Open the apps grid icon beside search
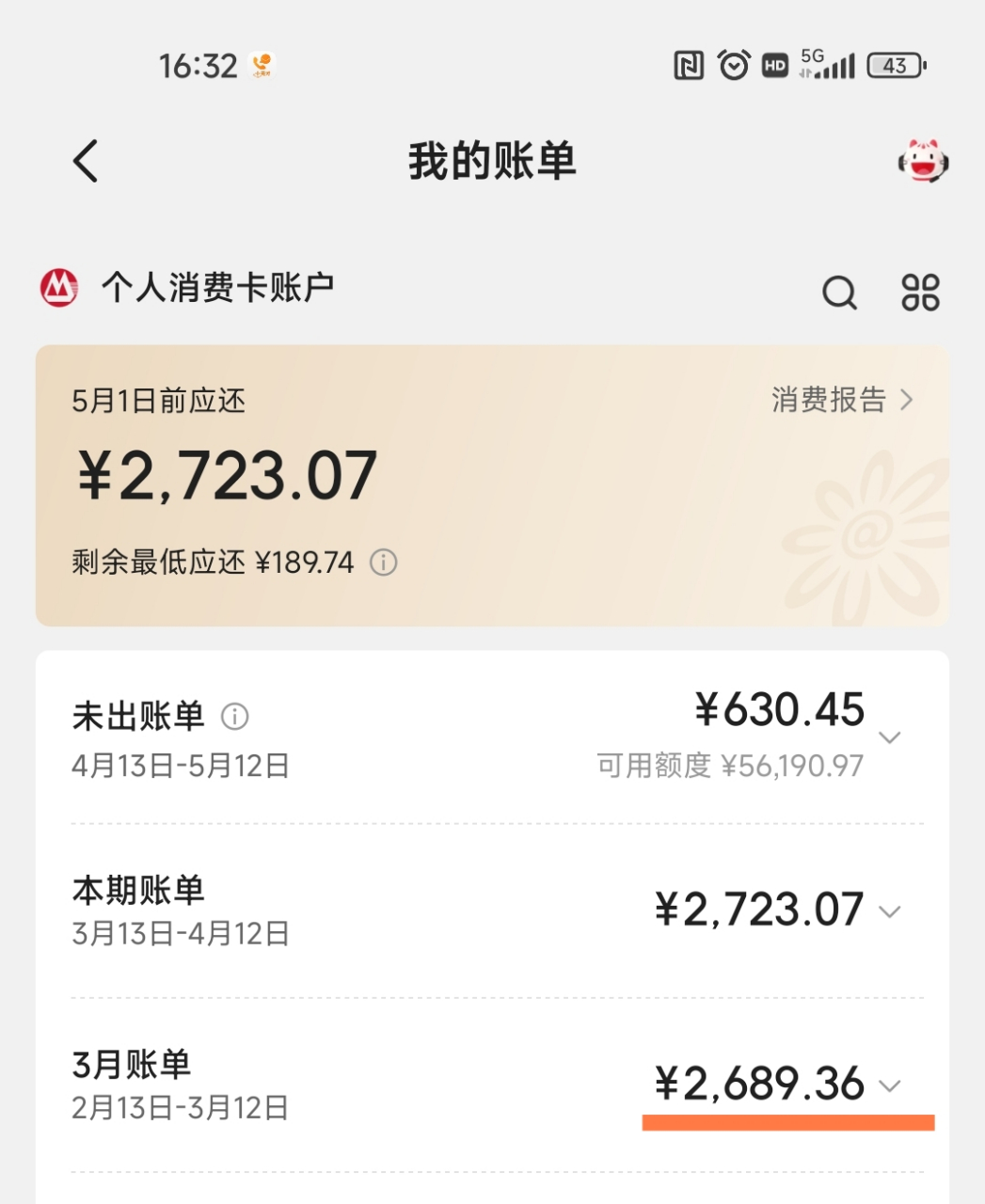985x1204 pixels. (918, 293)
